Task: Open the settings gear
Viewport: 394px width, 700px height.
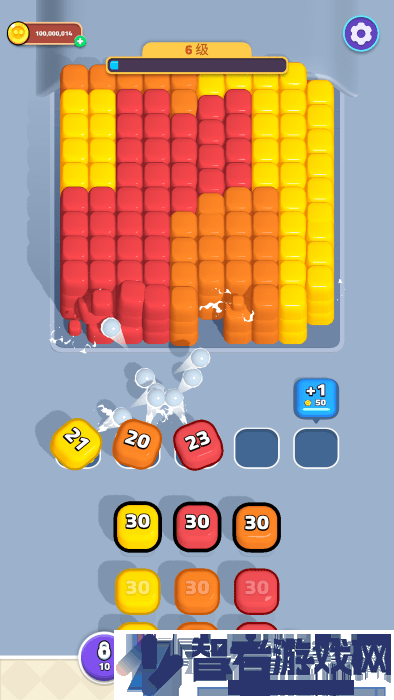Action: click(361, 33)
